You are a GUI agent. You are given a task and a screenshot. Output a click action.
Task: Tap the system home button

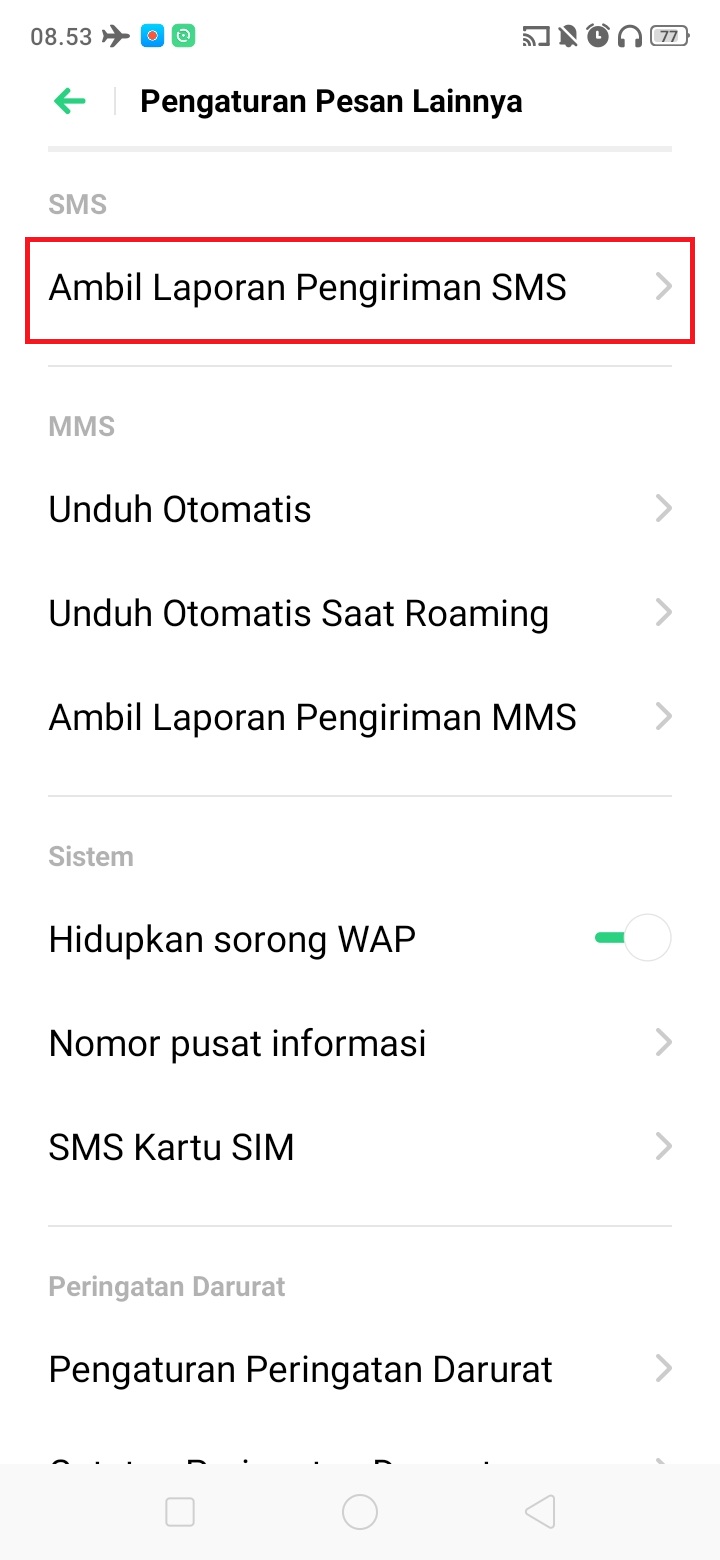(x=360, y=1513)
